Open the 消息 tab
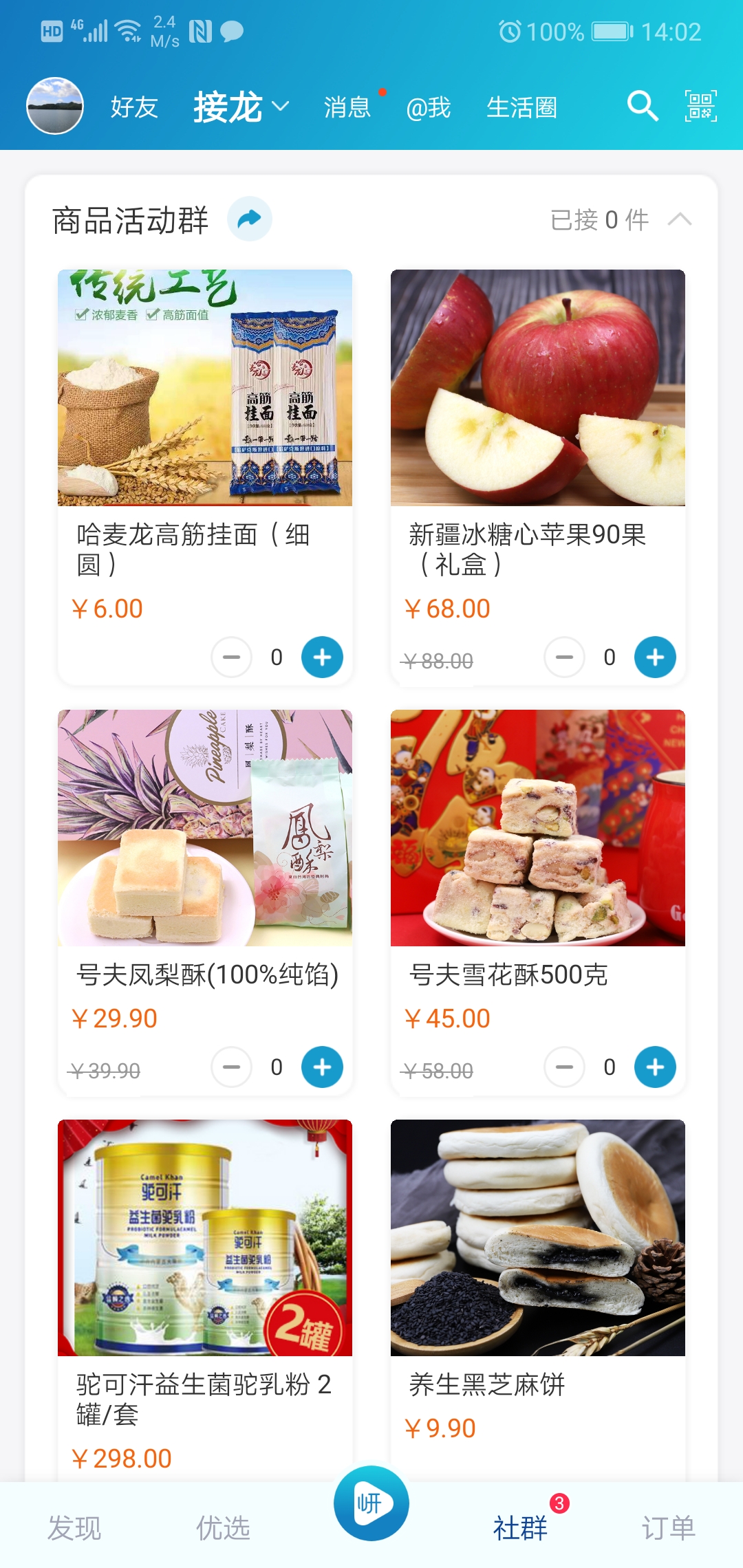 347,108
